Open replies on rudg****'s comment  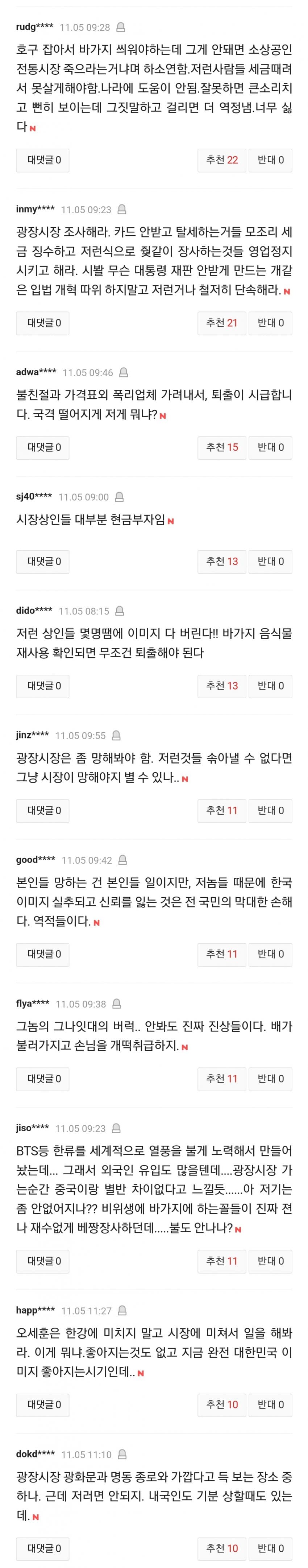43,160
